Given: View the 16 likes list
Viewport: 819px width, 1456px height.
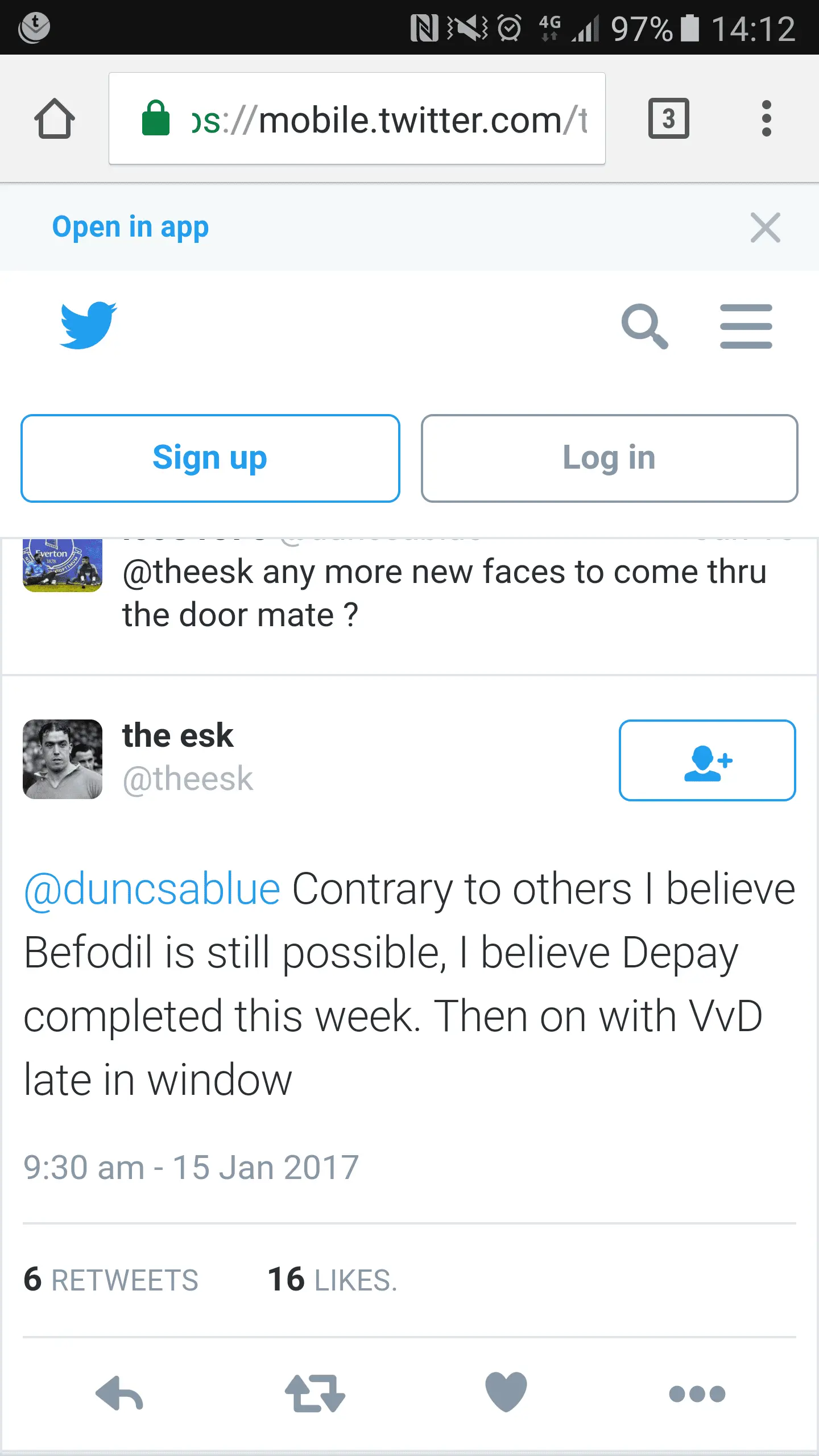Looking at the screenshot, I should (332, 1280).
